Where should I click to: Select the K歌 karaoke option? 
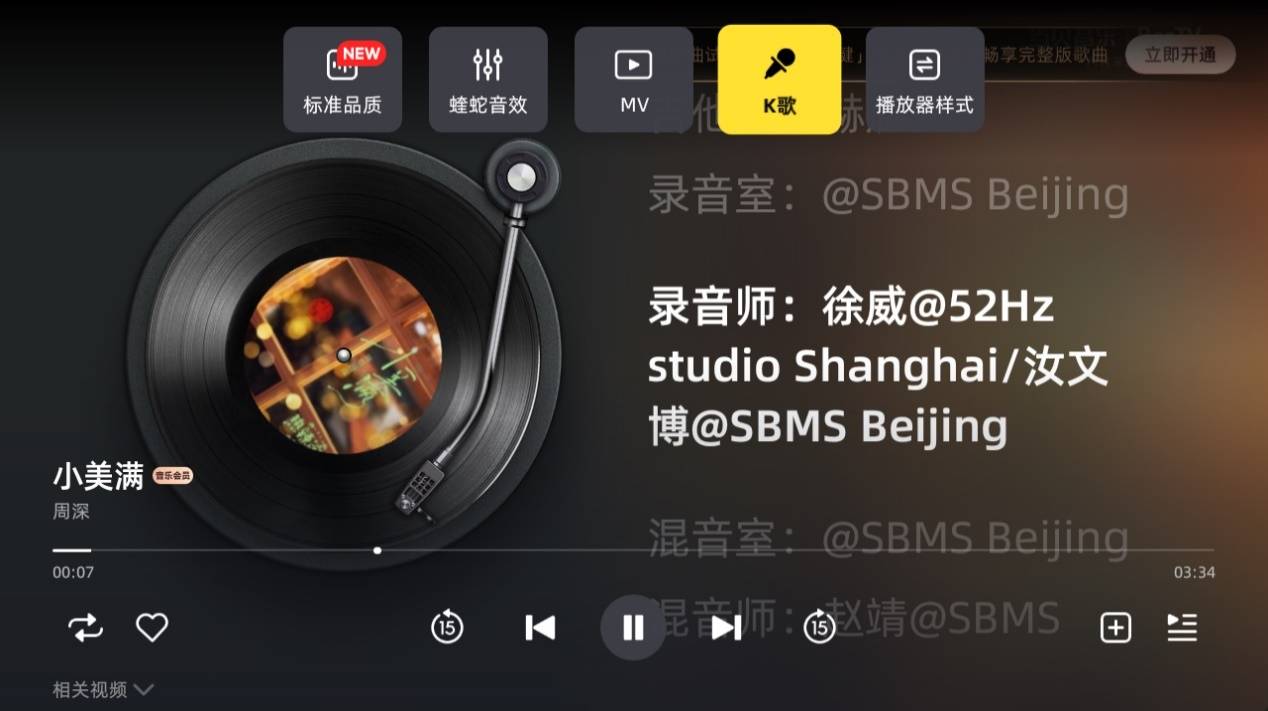click(779, 80)
